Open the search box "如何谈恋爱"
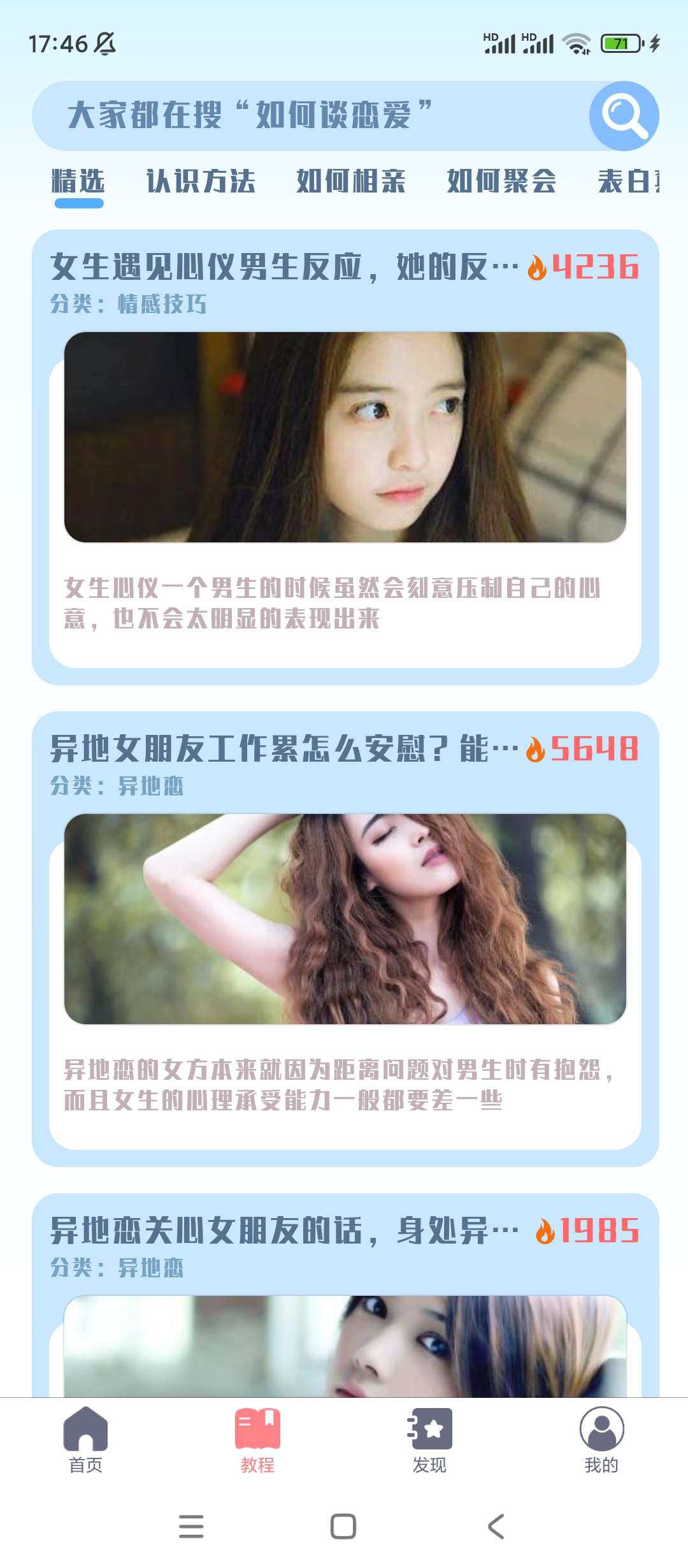The width and height of the screenshot is (688, 1568). 306,116
